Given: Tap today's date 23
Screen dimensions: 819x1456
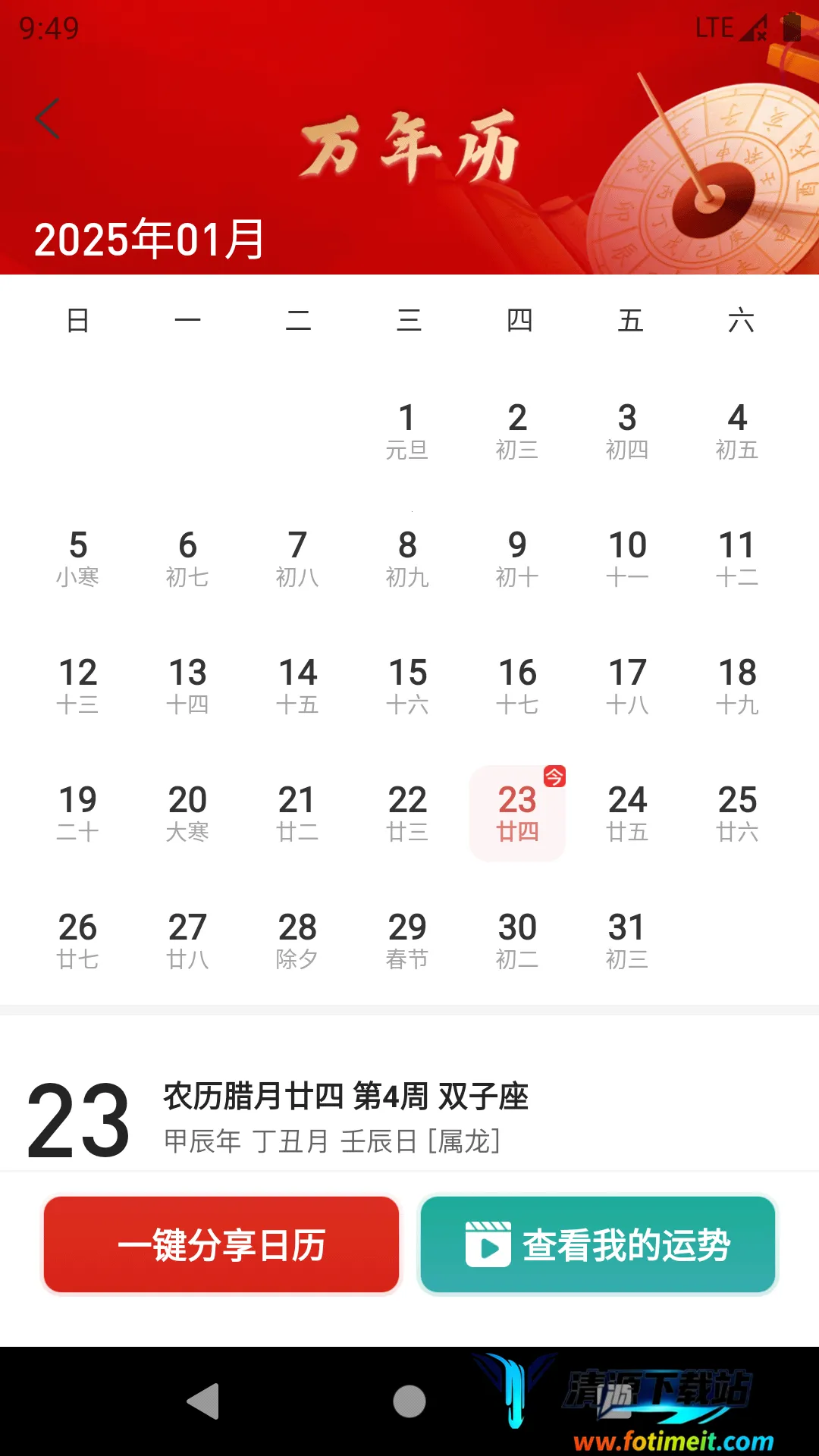Looking at the screenshot, I should point(517,813).
